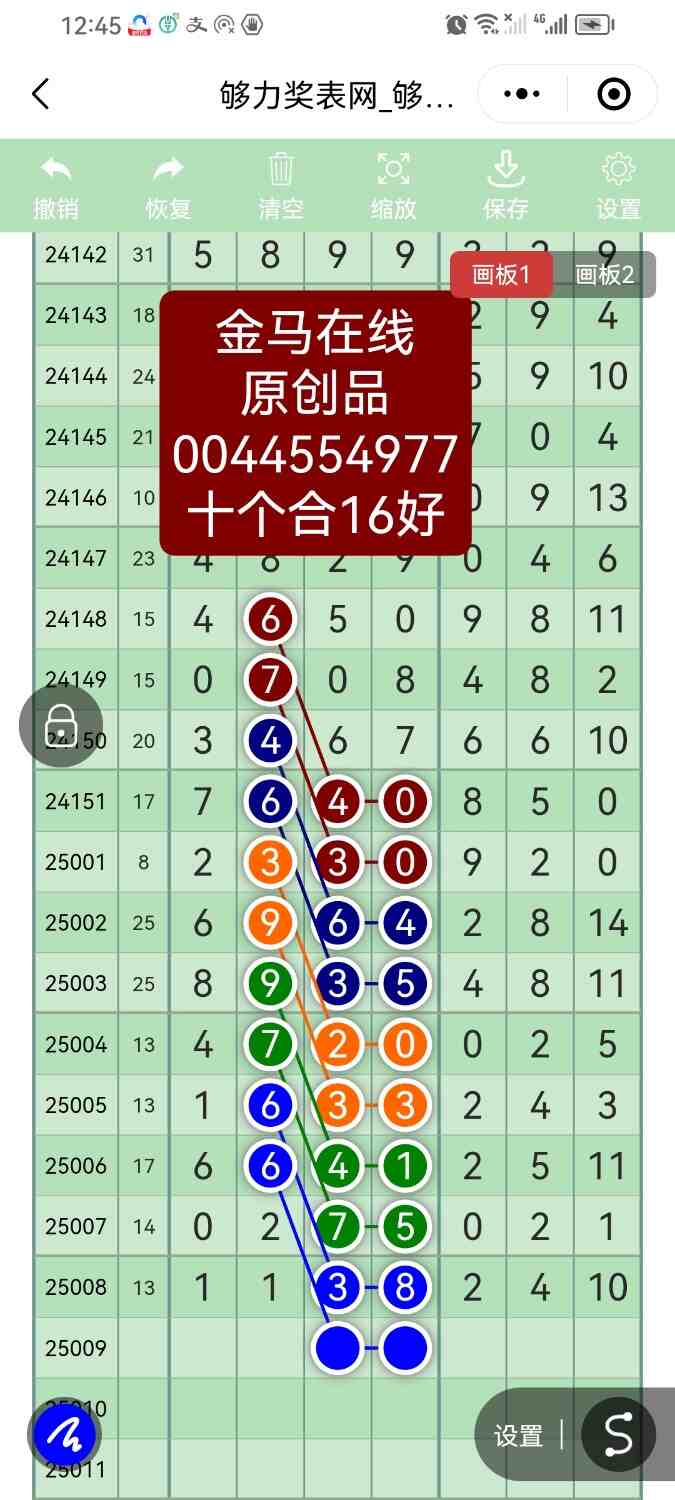Open 设置 in the top toolbar

coord(618,186)
